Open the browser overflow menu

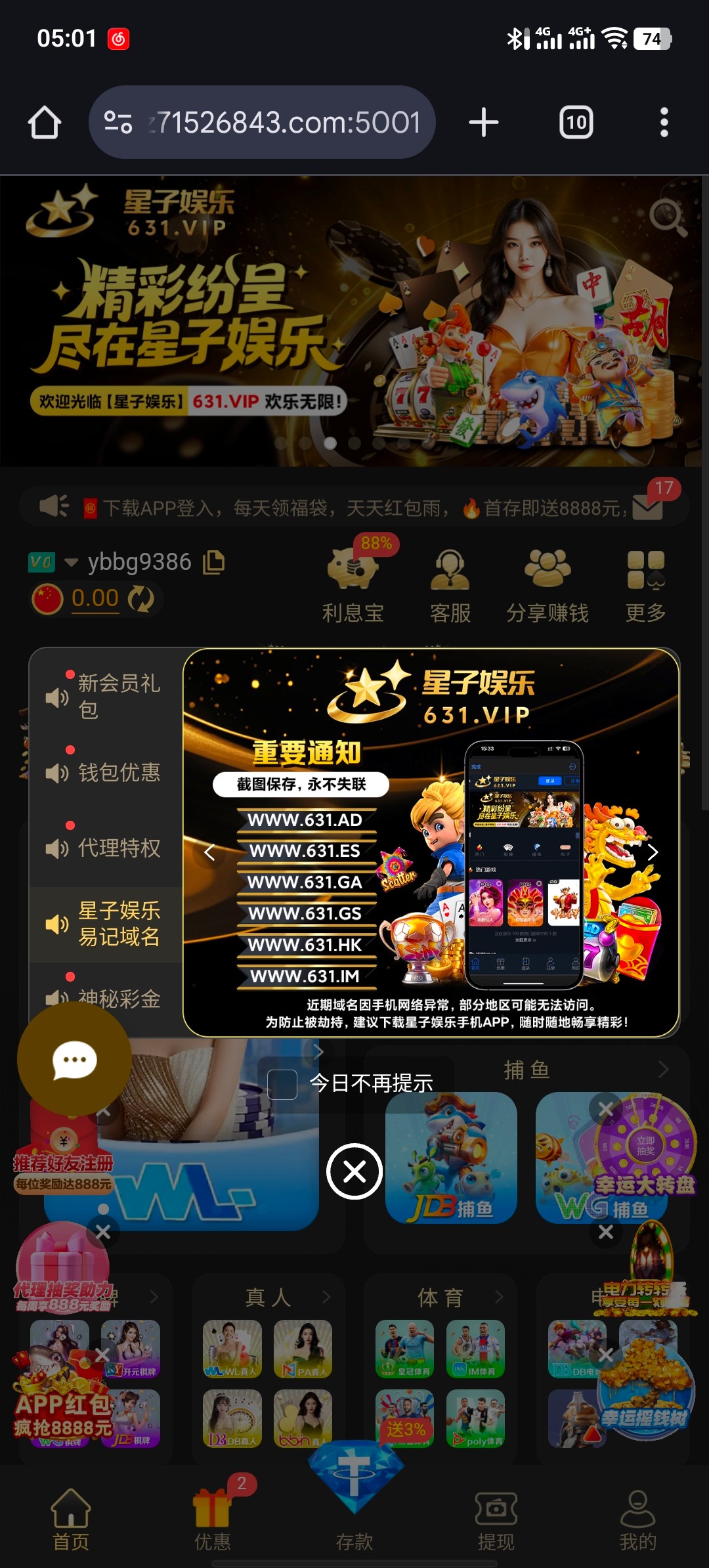pos(664,123)
